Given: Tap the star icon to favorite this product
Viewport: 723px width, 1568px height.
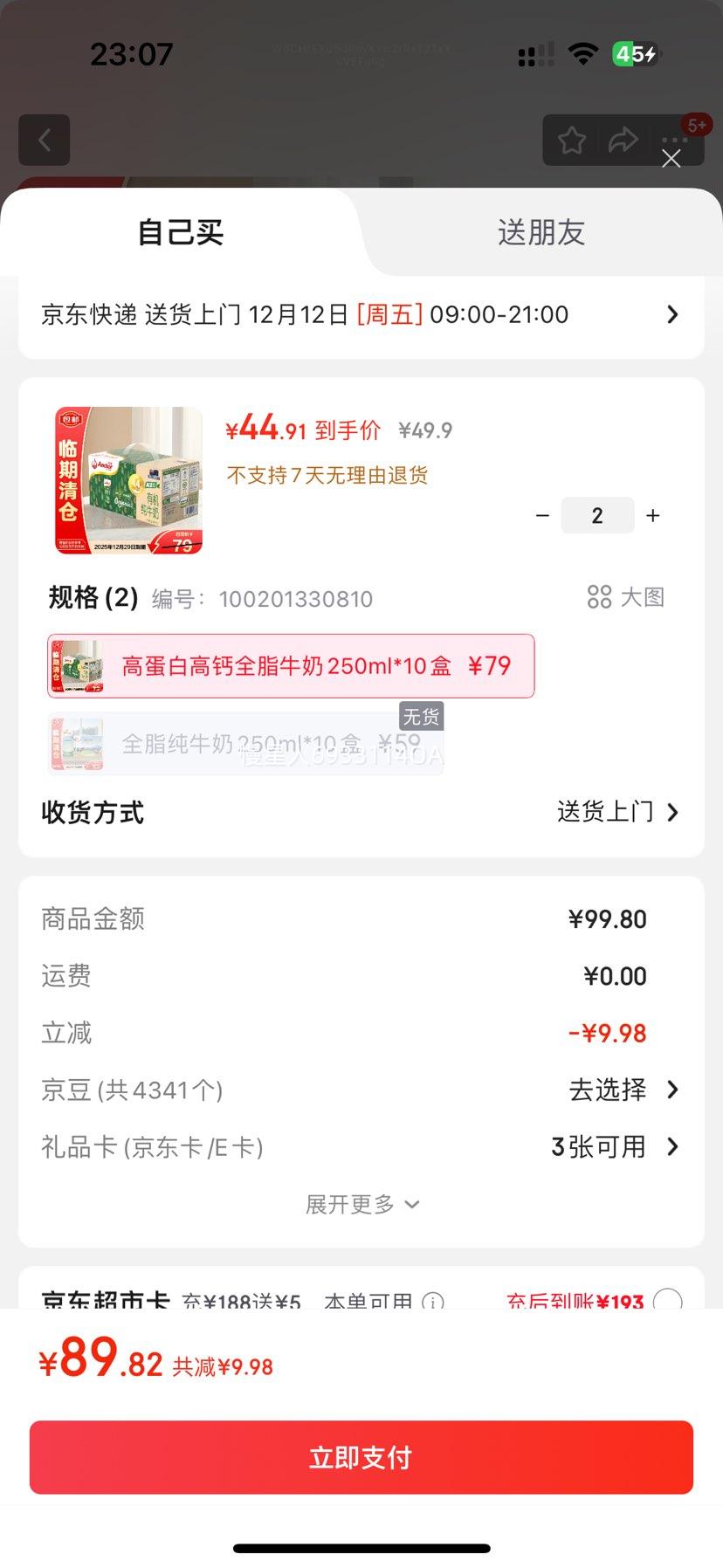Looking at the screenshot, I should tap(571, 140).
